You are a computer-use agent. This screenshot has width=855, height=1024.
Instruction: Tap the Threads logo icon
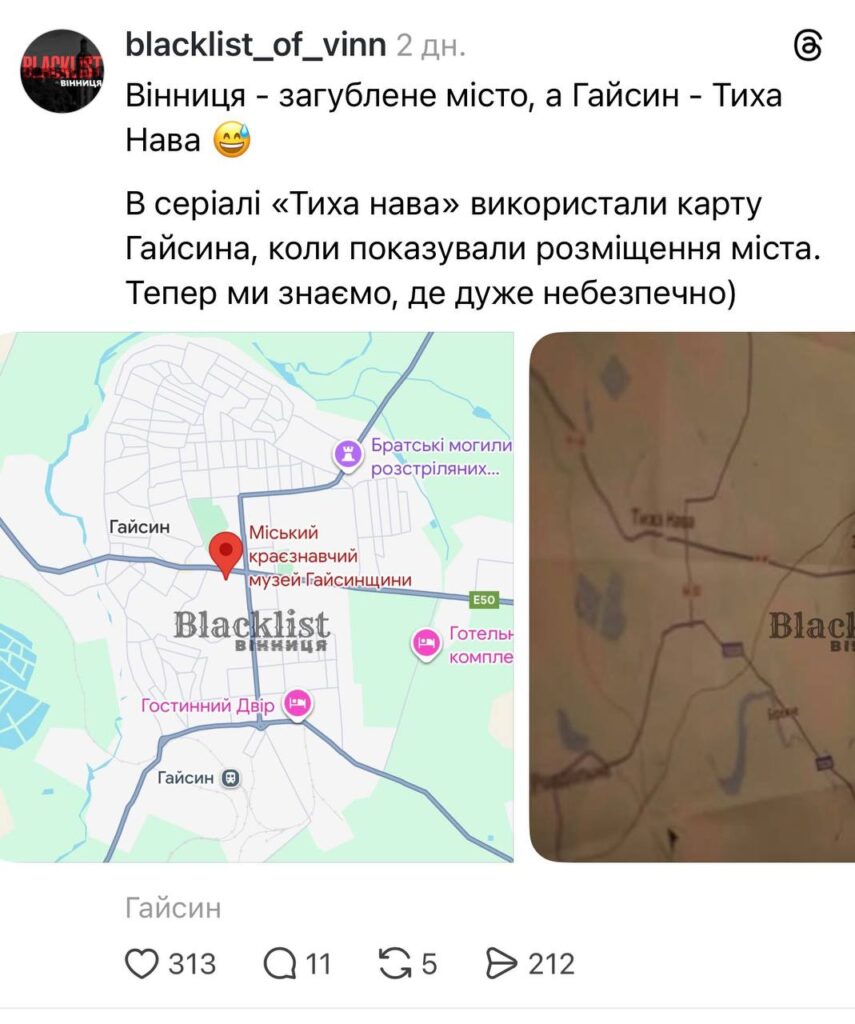tap(807, 46)
